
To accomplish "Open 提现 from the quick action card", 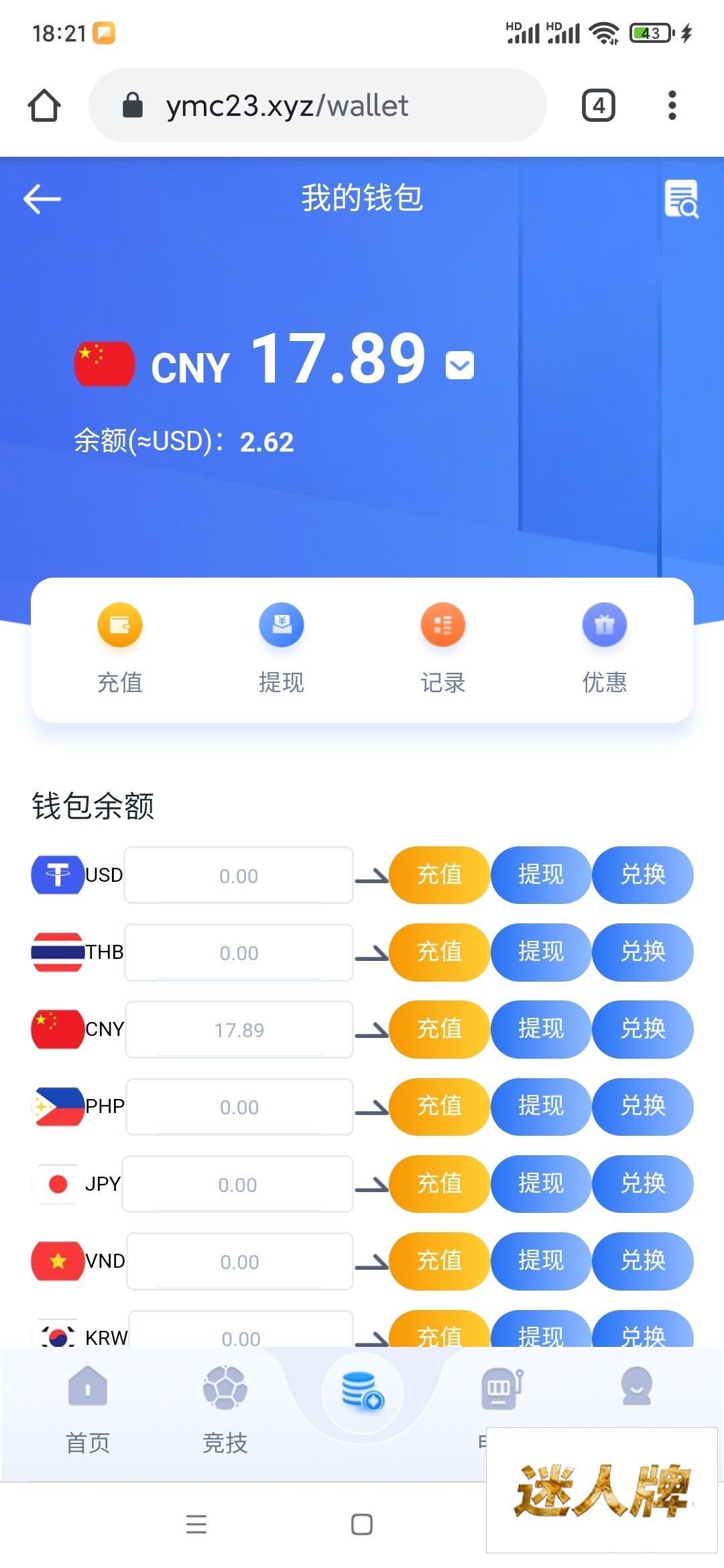I will [x=282, y=647].
